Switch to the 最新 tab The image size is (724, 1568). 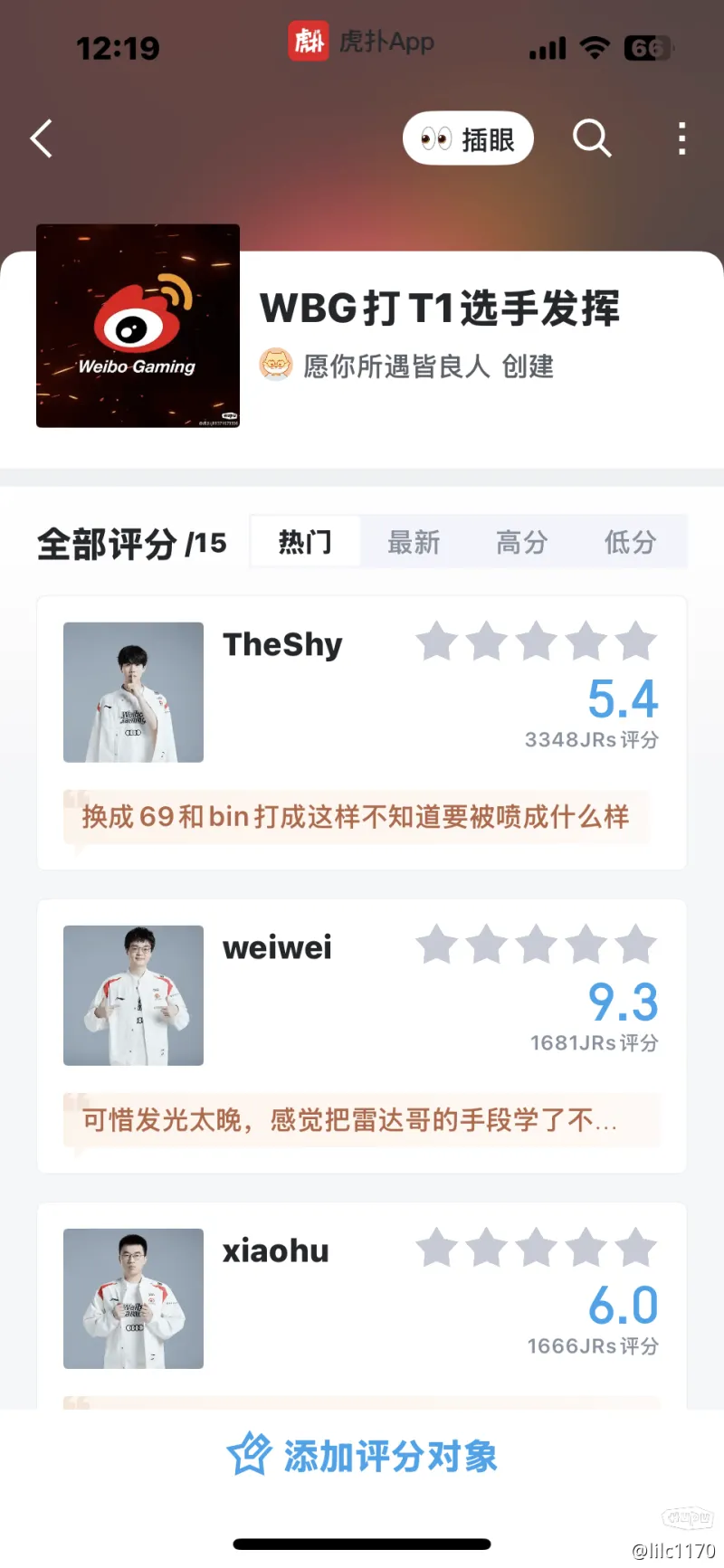414,542
